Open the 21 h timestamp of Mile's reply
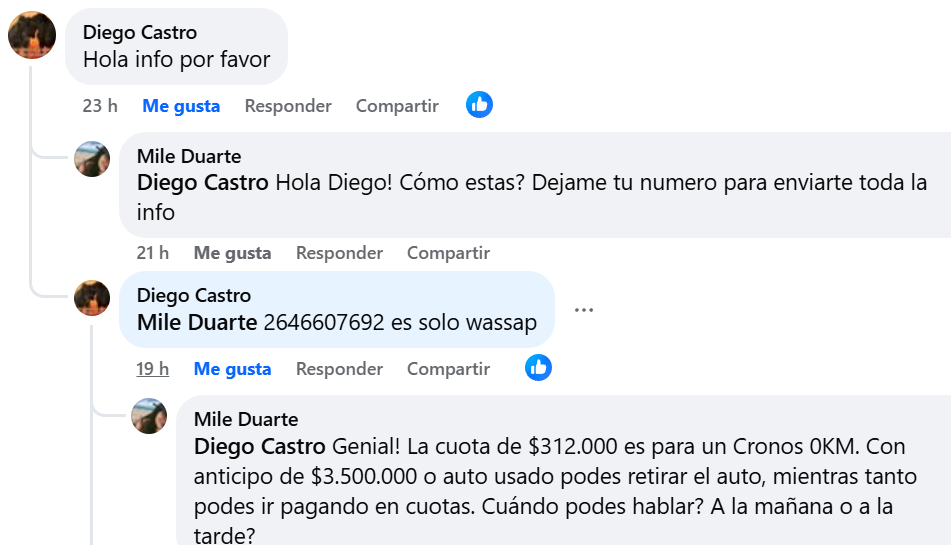This screenshot has width=951, height=545. (153, 253)
